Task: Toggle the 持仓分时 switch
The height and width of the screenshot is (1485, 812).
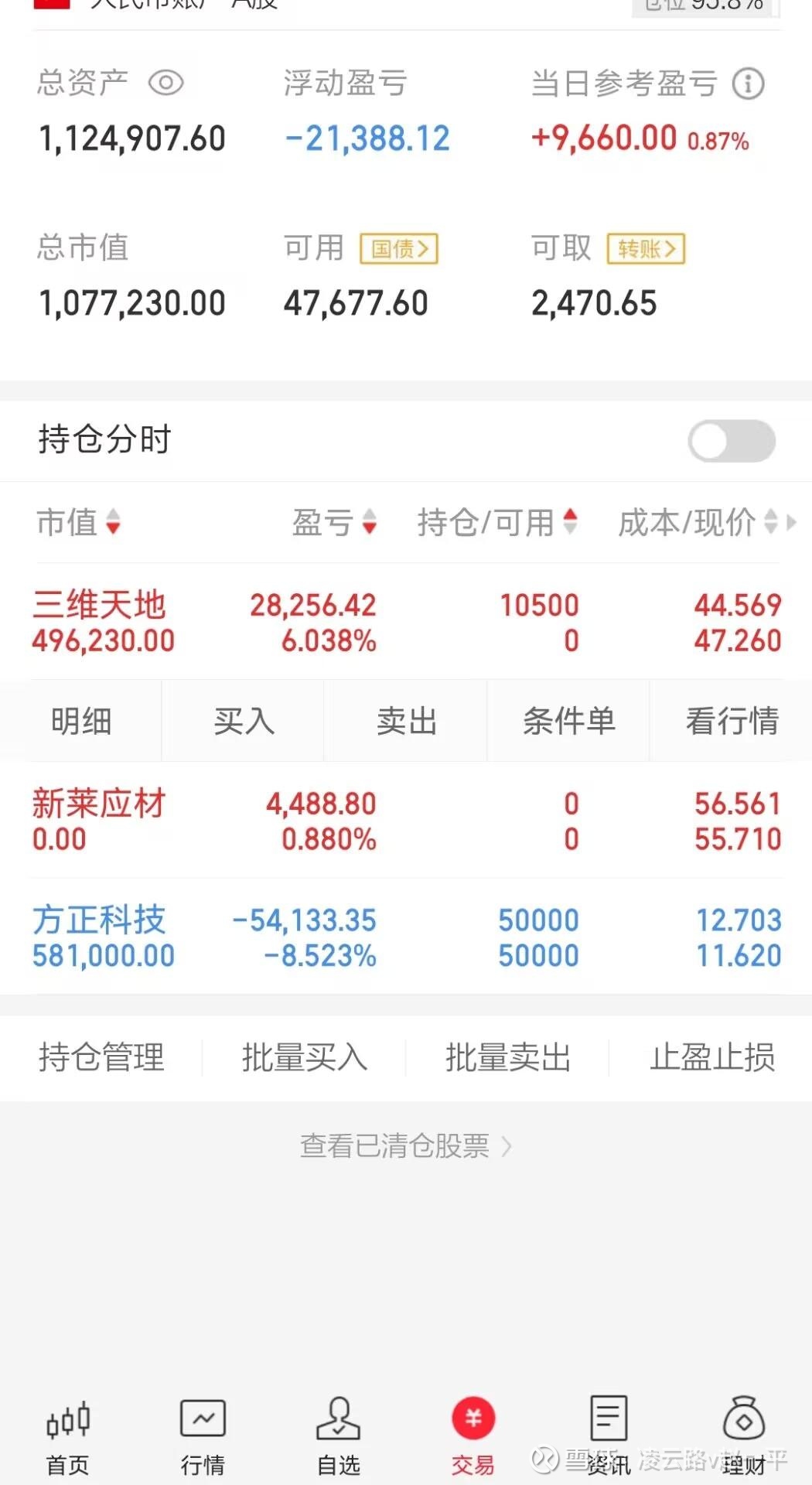Action: point(731,441)
